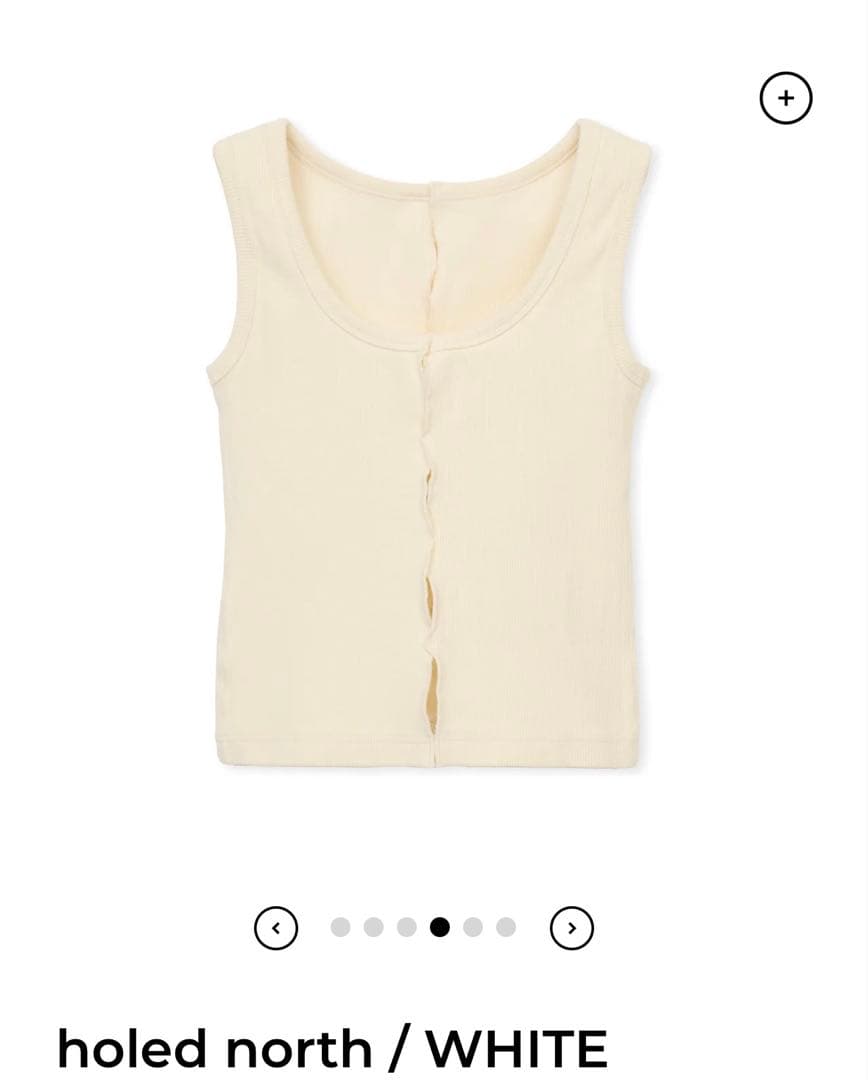Jump to the last photo dot
This screenshot has height=1080, width=868.
coord(506,927)
